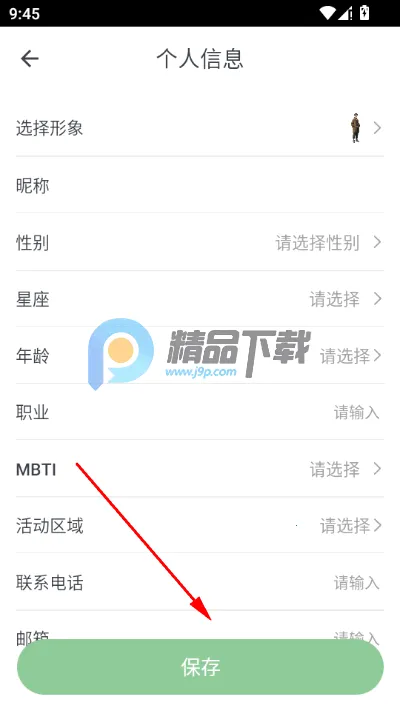Open the 年龄 age picker
The width and height of the screenshot is (400, 711).
[x=200, y=356]
